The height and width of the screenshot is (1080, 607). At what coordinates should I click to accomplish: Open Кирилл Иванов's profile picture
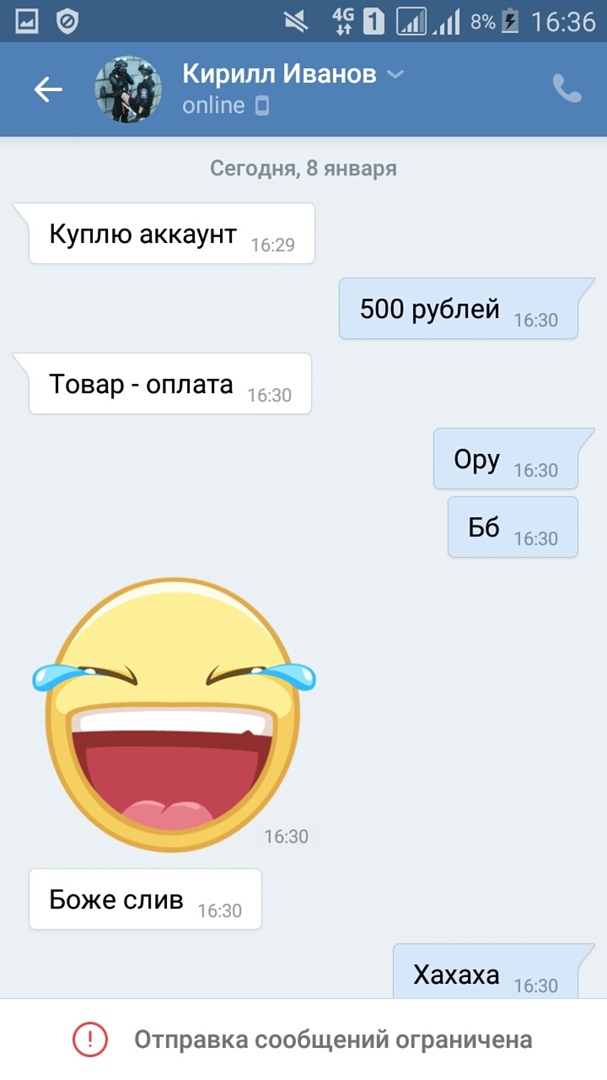(128, 90)
